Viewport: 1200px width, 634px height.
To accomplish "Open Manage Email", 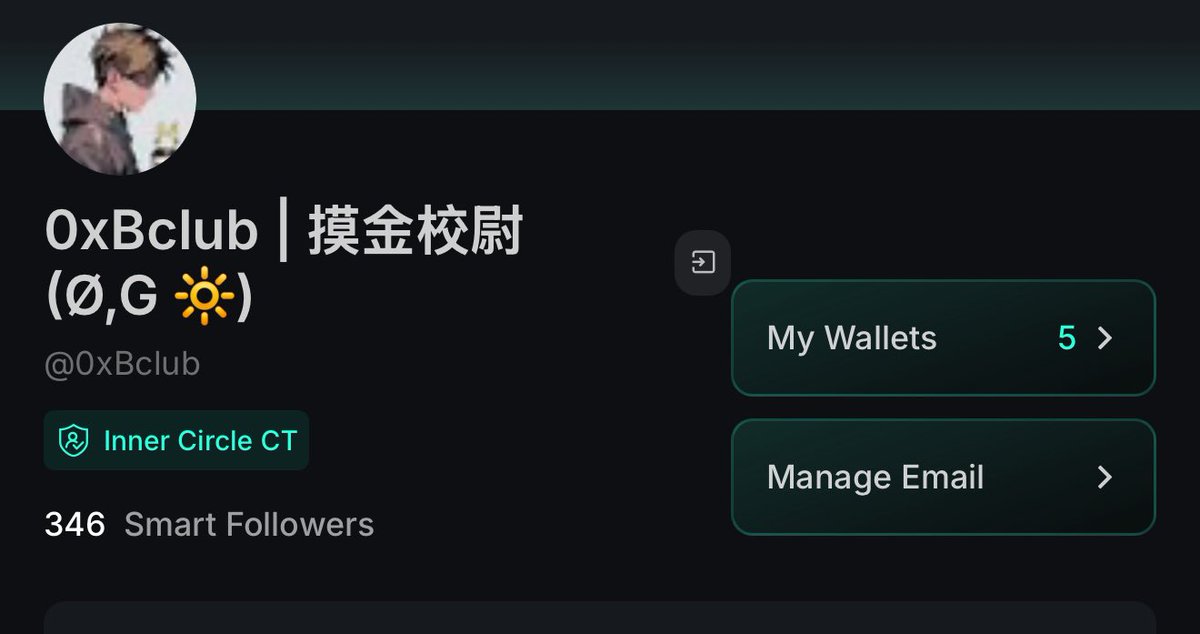I will (x=943, y=477).
